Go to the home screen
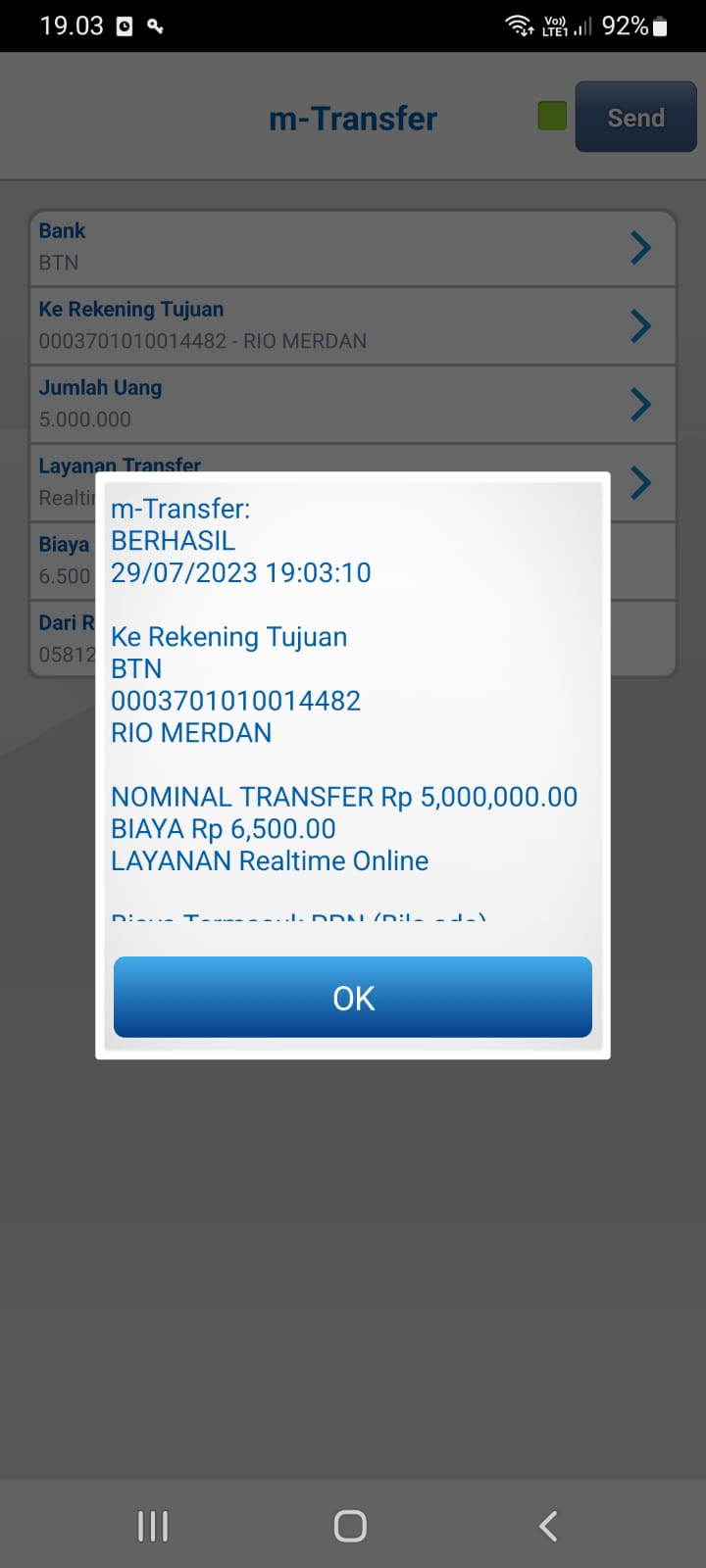Screen dimensions: 706x1568 coord(350,1526)
